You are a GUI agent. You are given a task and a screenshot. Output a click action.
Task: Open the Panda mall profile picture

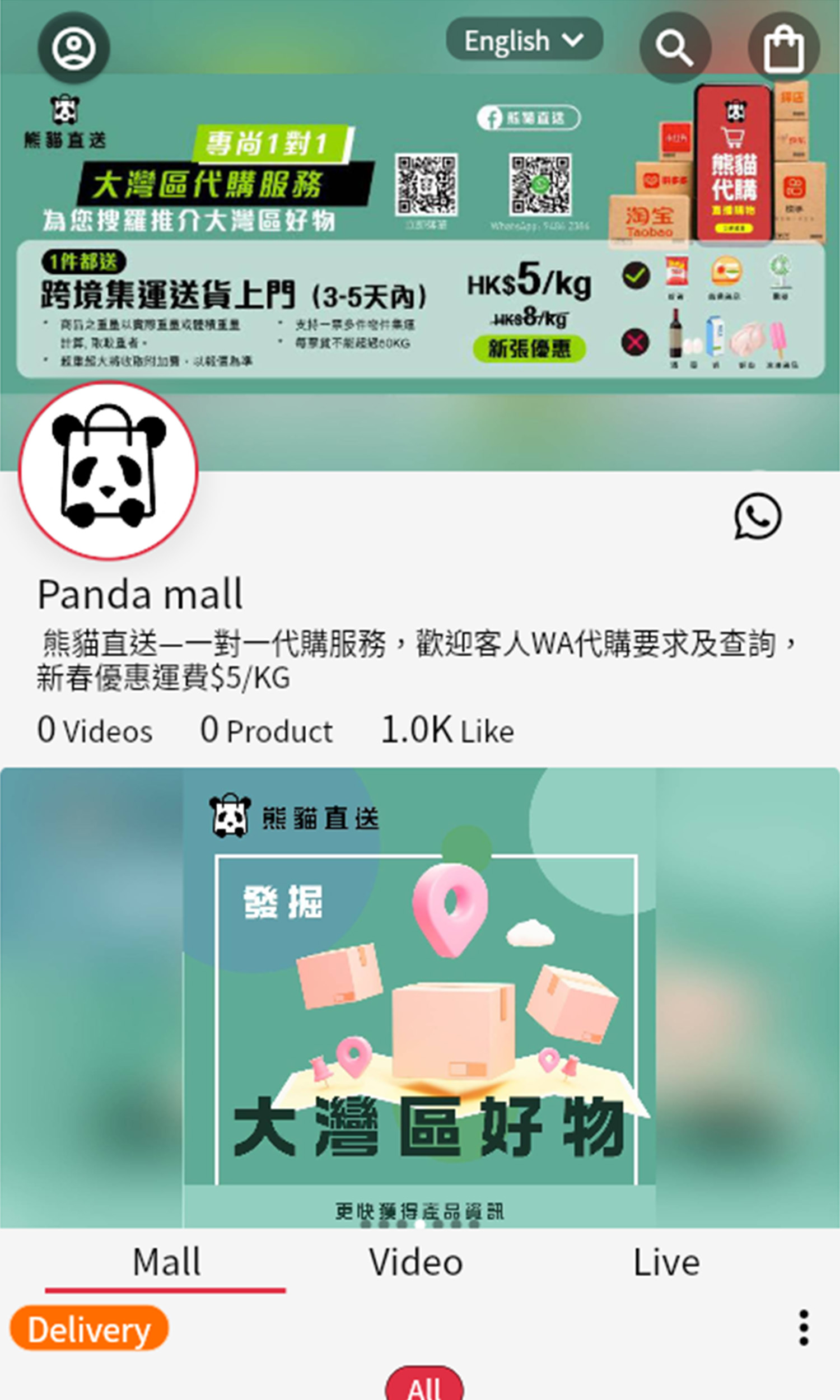click(108, 471)
